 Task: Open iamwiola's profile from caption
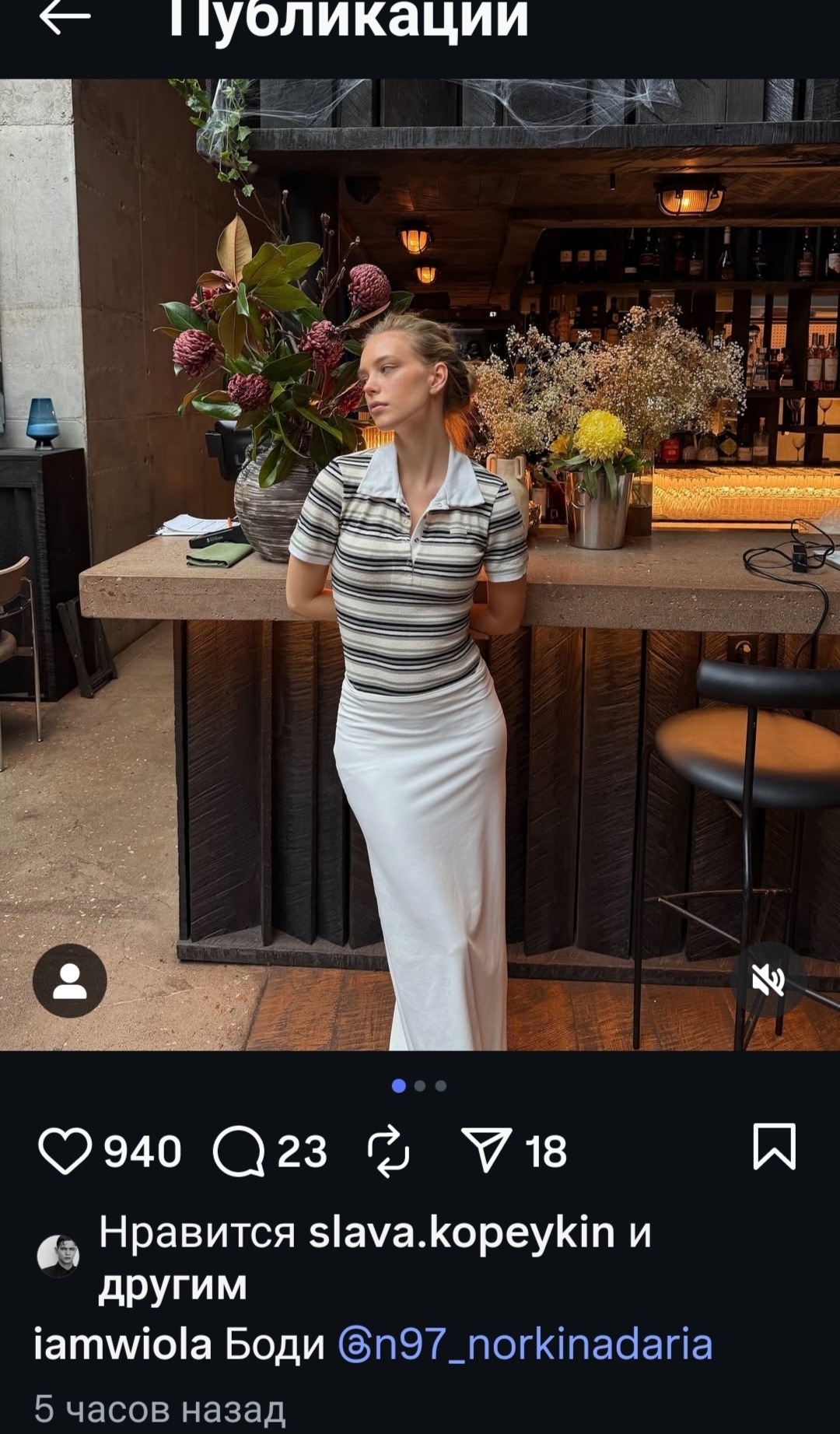pyautogui.click(x=123, y=1345)
